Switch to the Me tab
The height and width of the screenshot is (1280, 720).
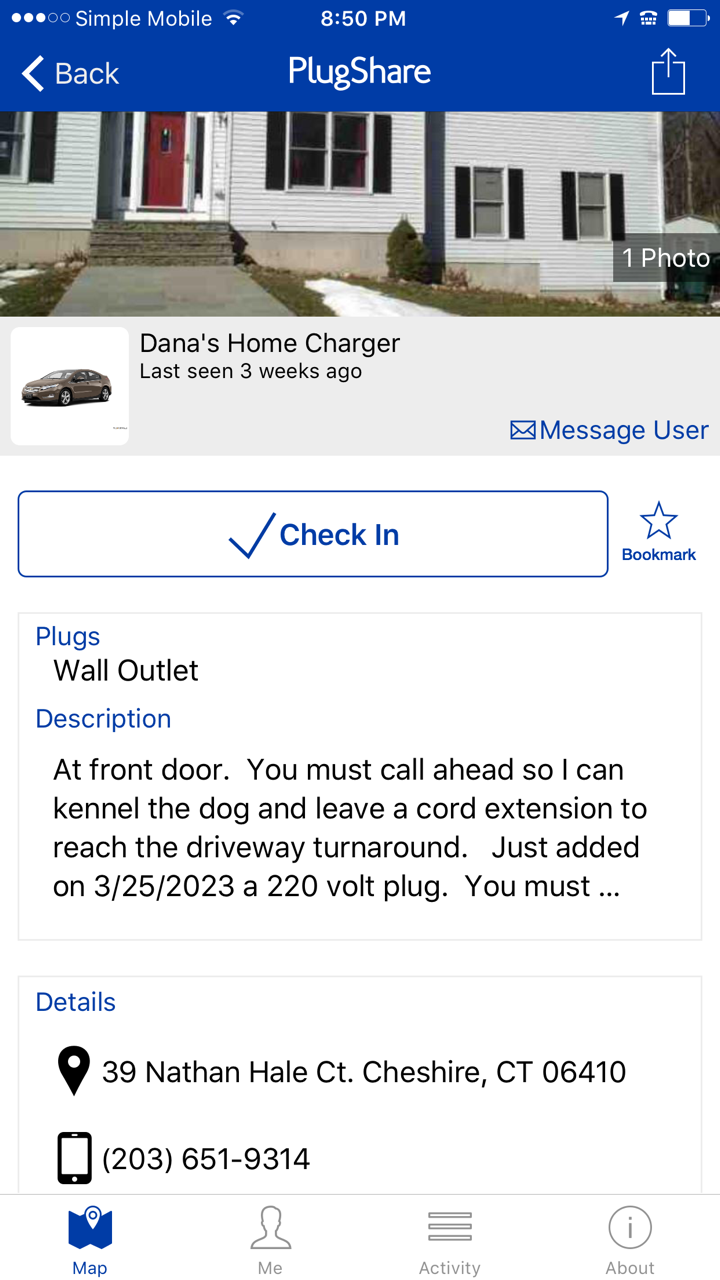[x=270, y=1240]
